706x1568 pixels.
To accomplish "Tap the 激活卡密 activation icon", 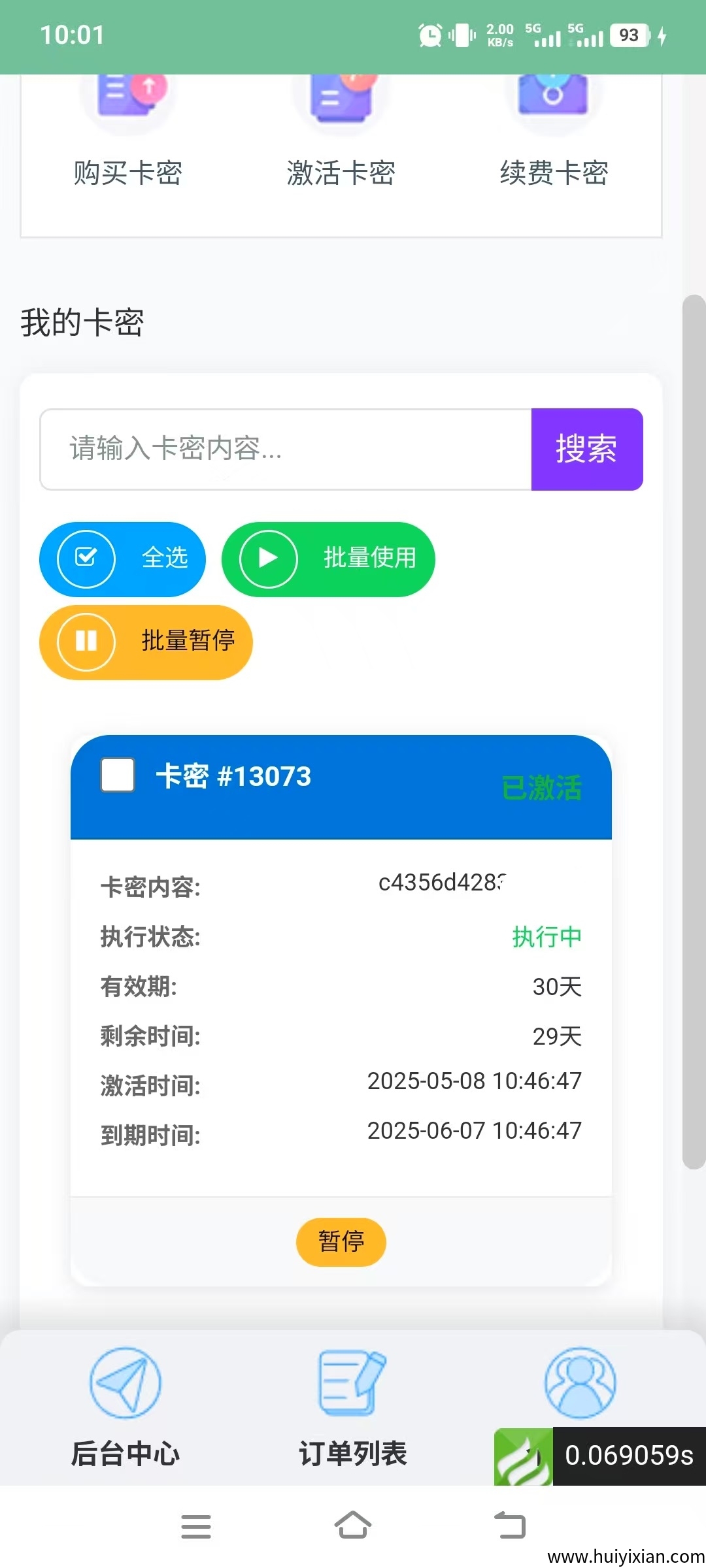I will (x=341, y=98).
